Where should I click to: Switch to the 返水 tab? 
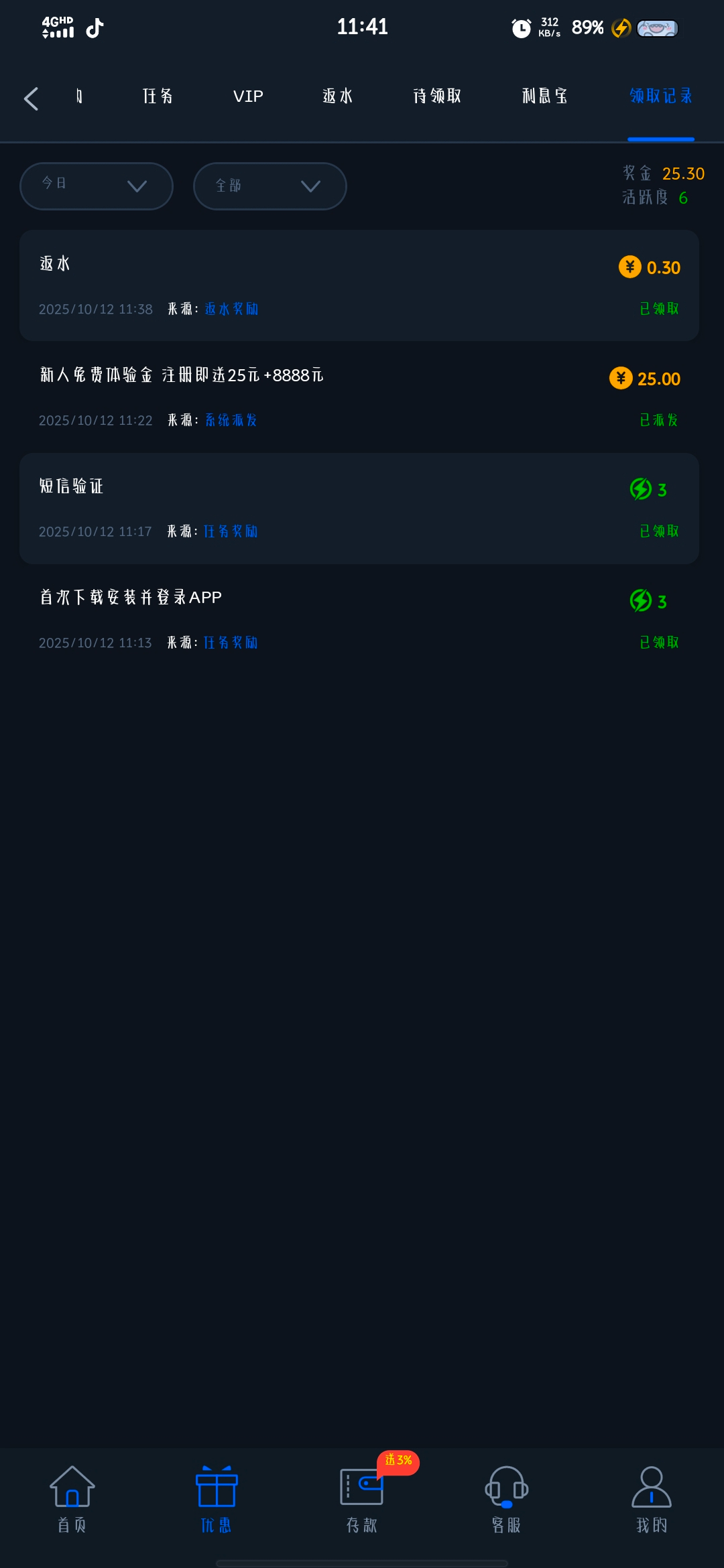[x=337, y=96]
